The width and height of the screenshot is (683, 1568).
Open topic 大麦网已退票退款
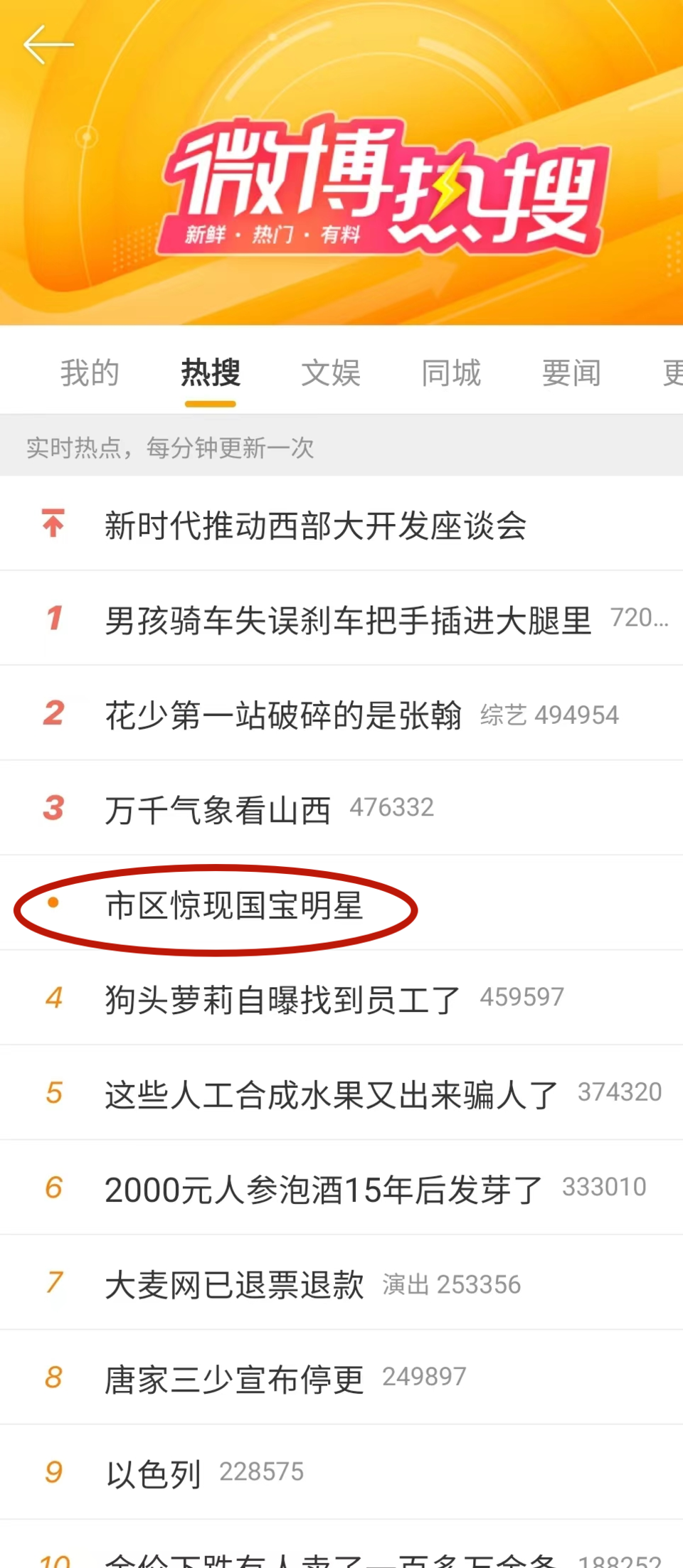[234, 1284]
